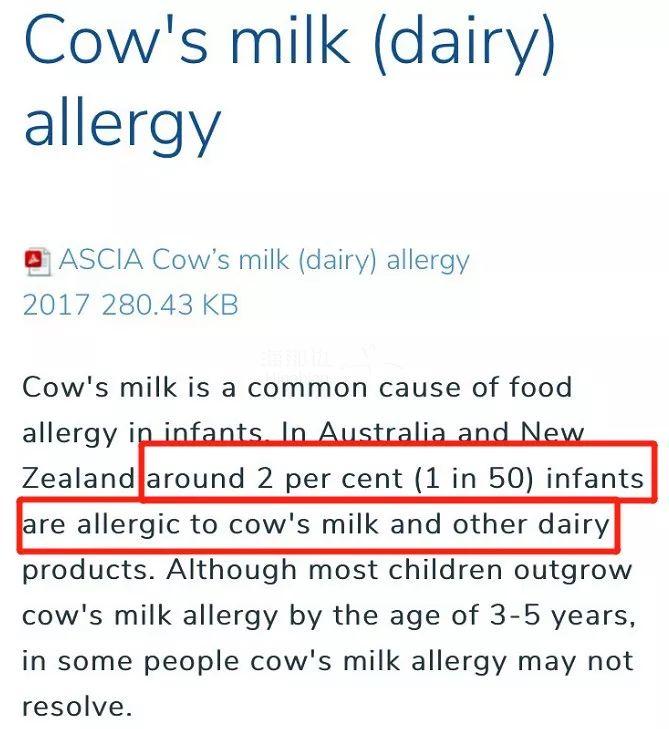The image size is (669, 729).
Task: Open the ASCIA Cow's milk allergy PDF link
Action: click(263, 261)
